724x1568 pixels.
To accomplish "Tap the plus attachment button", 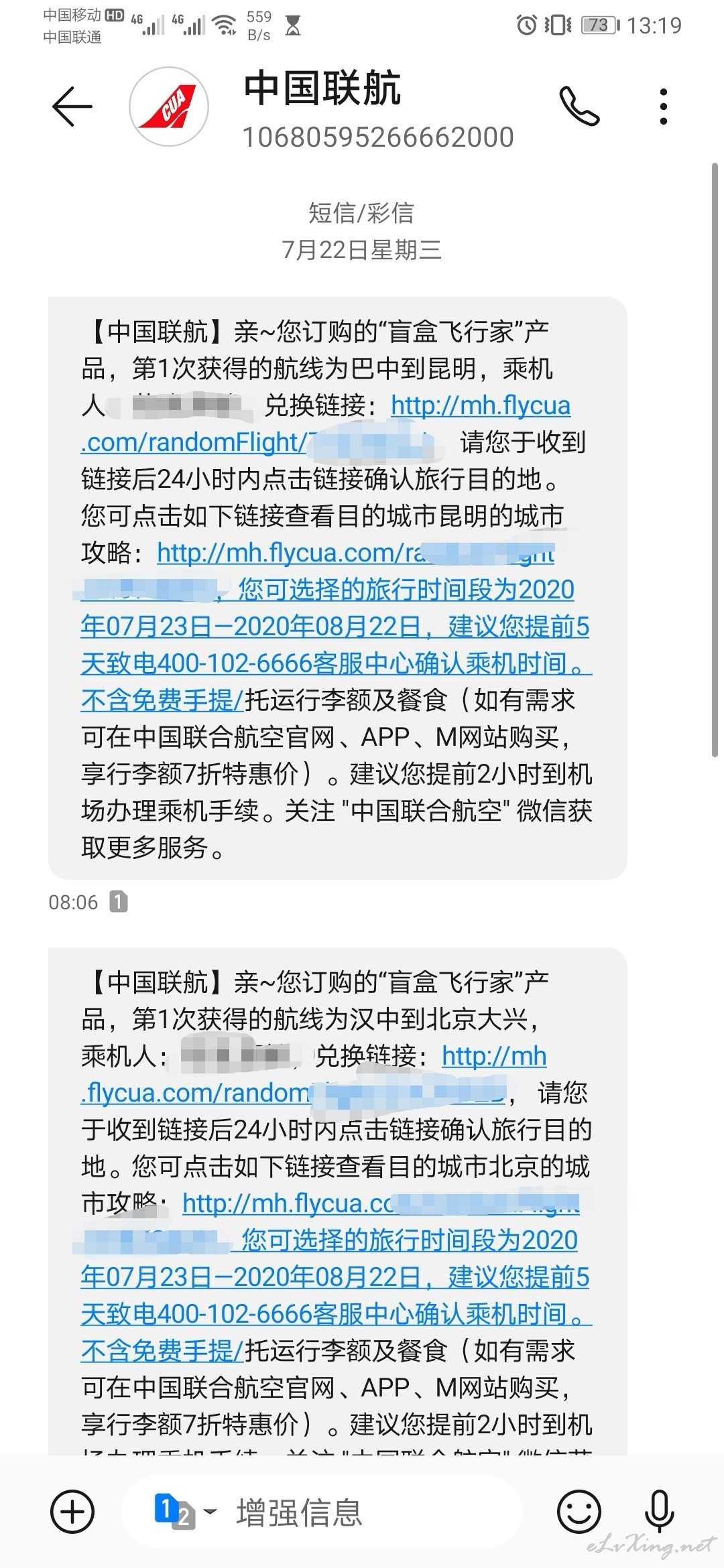I will pos(72,1511).
